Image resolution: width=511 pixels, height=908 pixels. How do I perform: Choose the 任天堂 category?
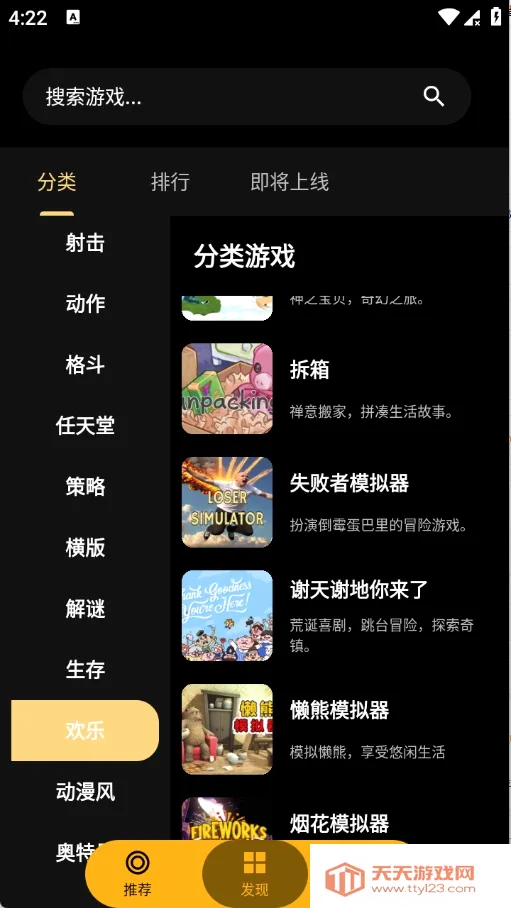click(x=85, y=426)
